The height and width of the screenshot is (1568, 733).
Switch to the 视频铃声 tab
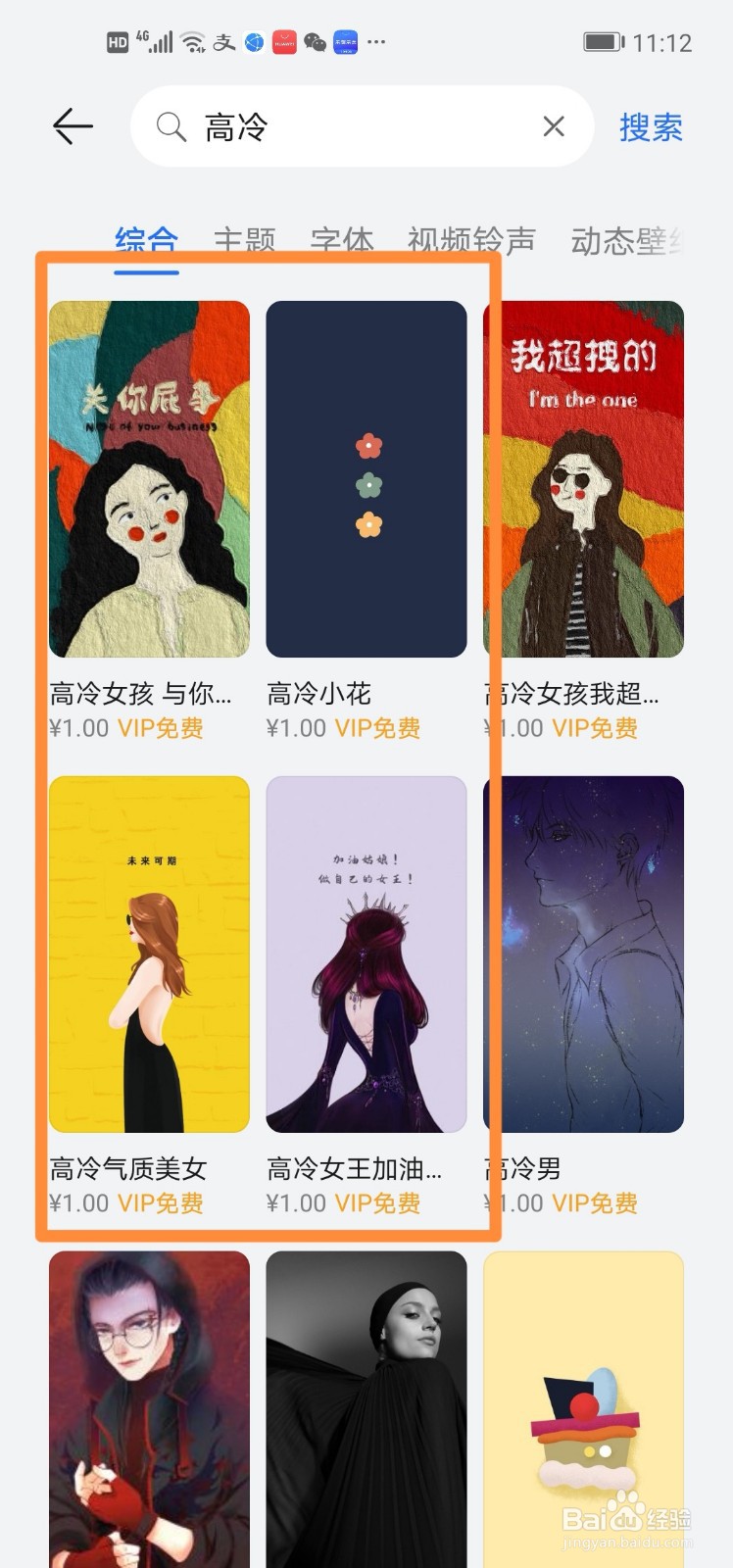[471, 241]
